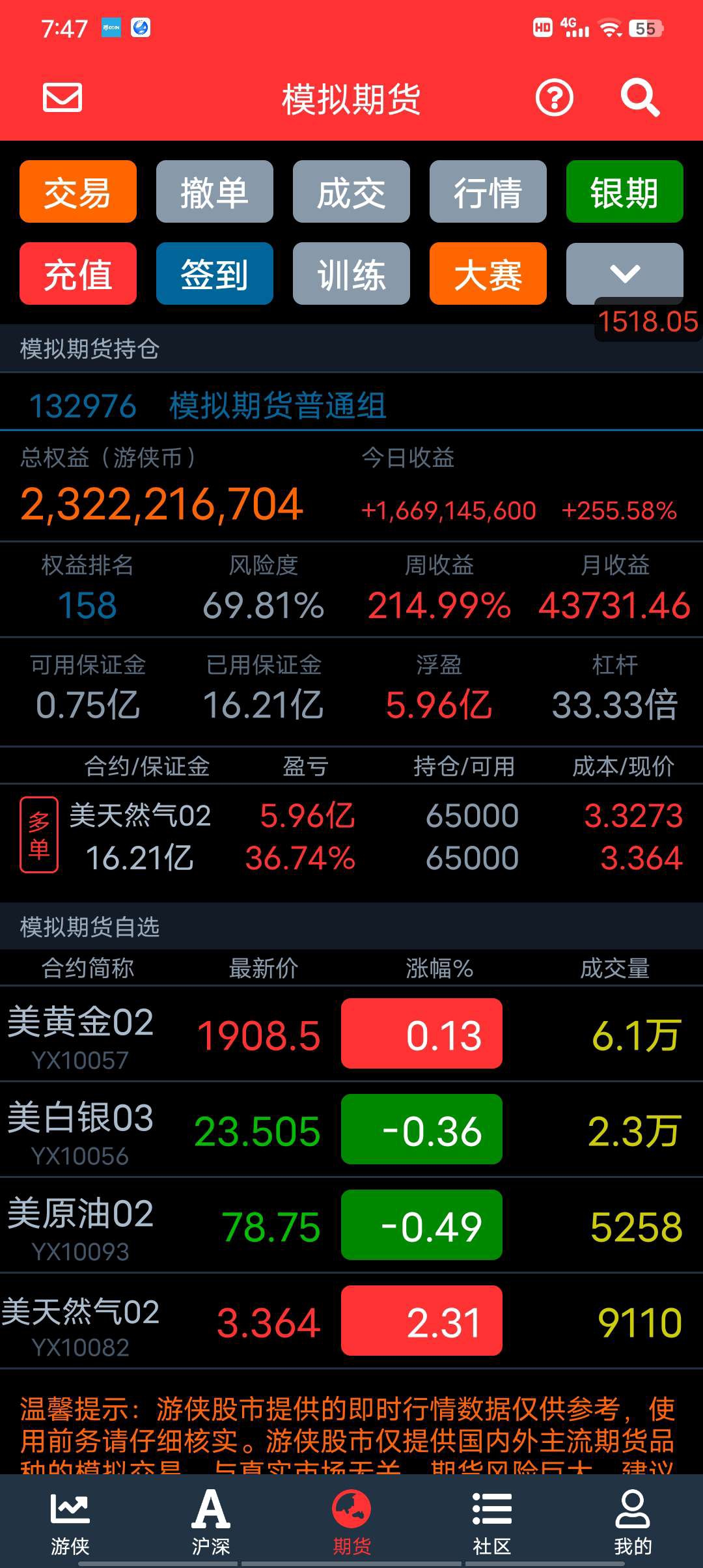The width and height of the screenshot is (703, 1568).
Task: Open the mail inbox icon
Action: click(62, 98)
